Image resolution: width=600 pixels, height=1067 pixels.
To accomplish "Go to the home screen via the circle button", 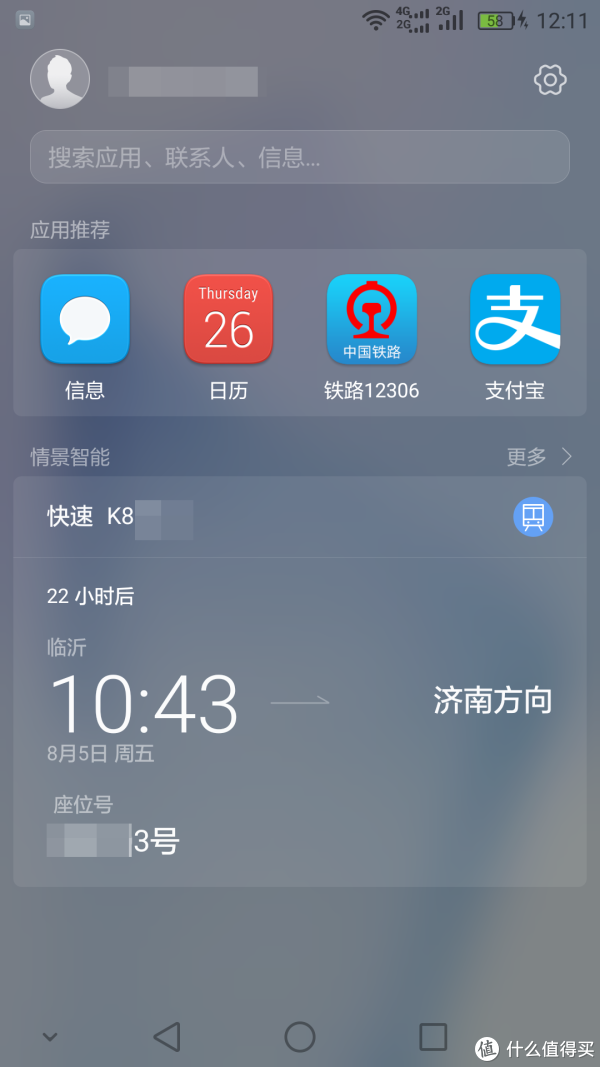I will (x=300, y=1037).
